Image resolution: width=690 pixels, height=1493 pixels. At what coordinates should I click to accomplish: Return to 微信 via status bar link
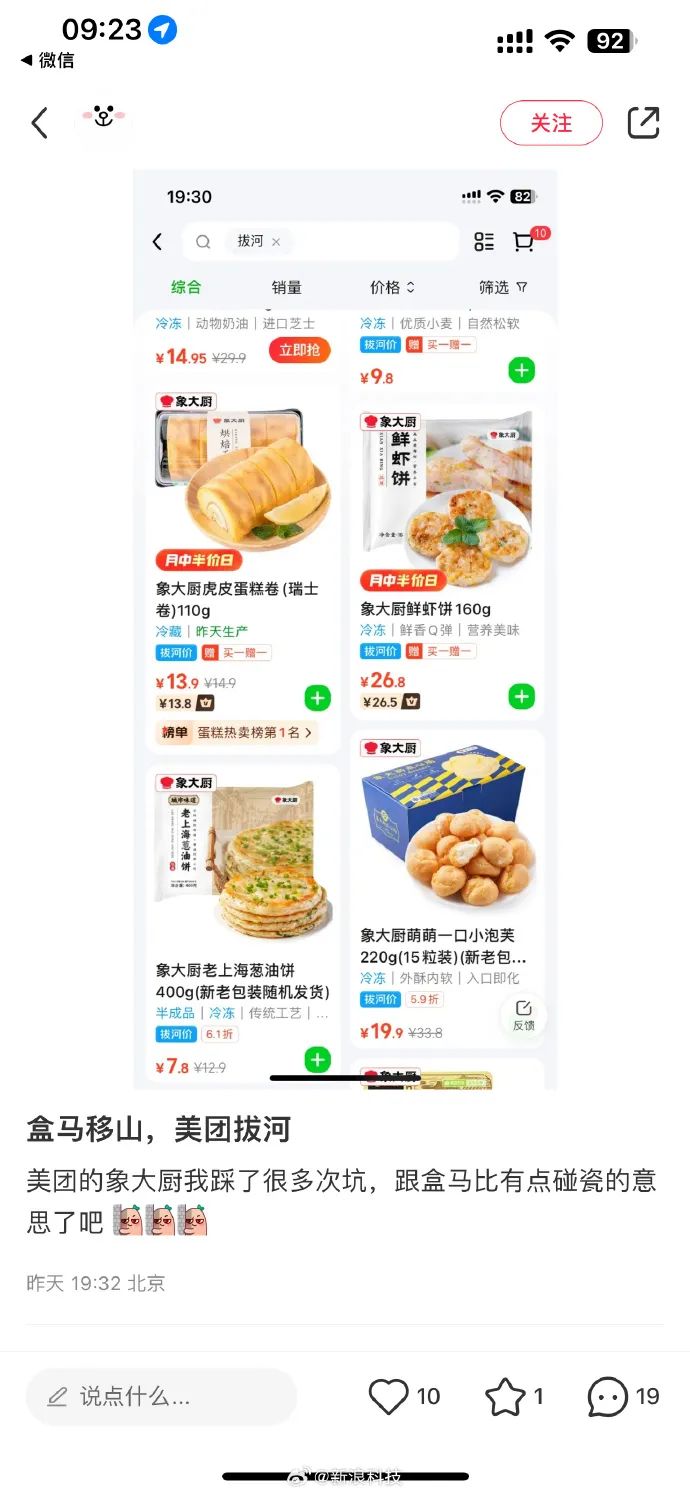coord(48,60)
